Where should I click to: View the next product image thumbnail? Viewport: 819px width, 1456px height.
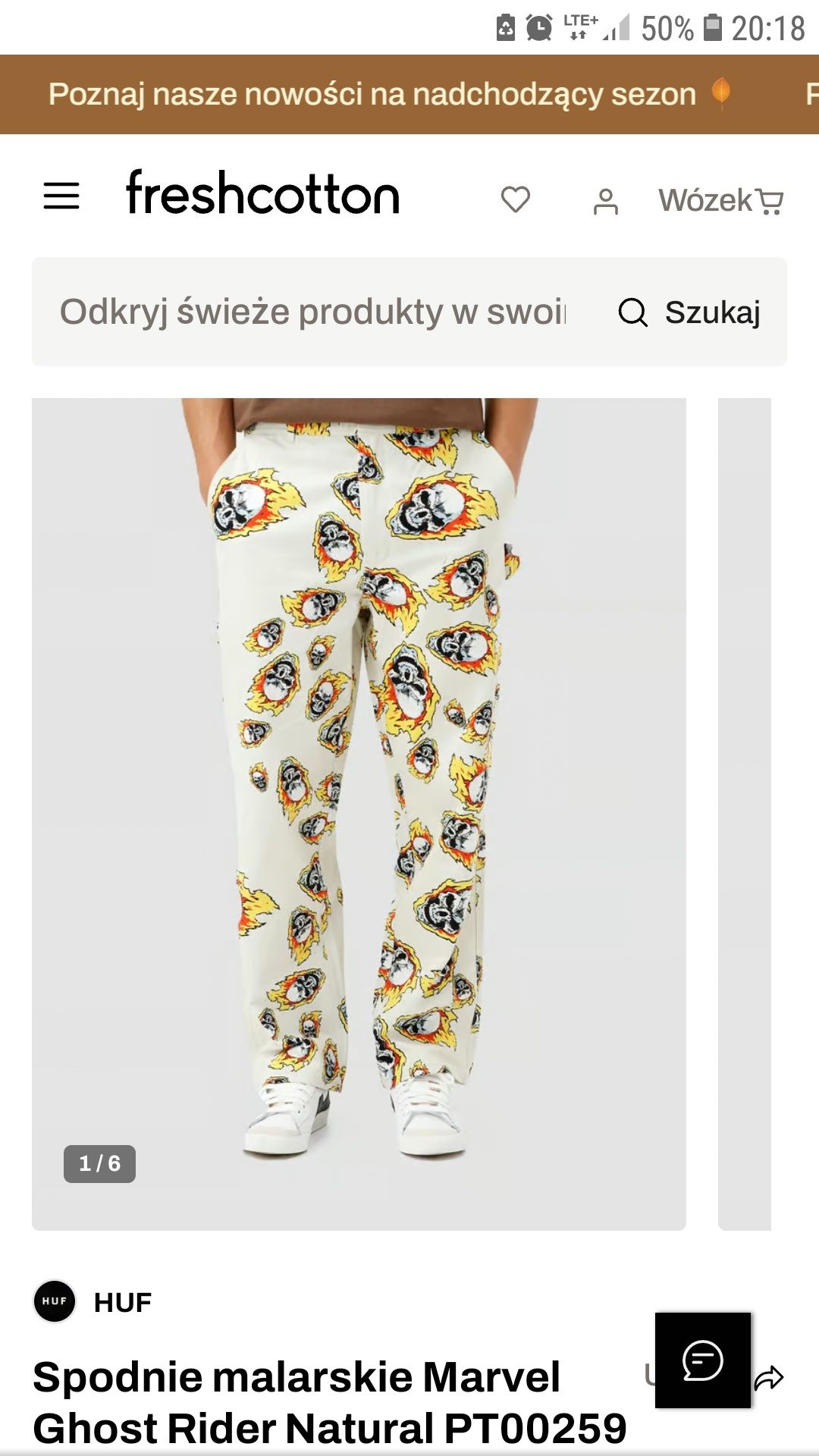pyautogui.click(x=745, y=813)
